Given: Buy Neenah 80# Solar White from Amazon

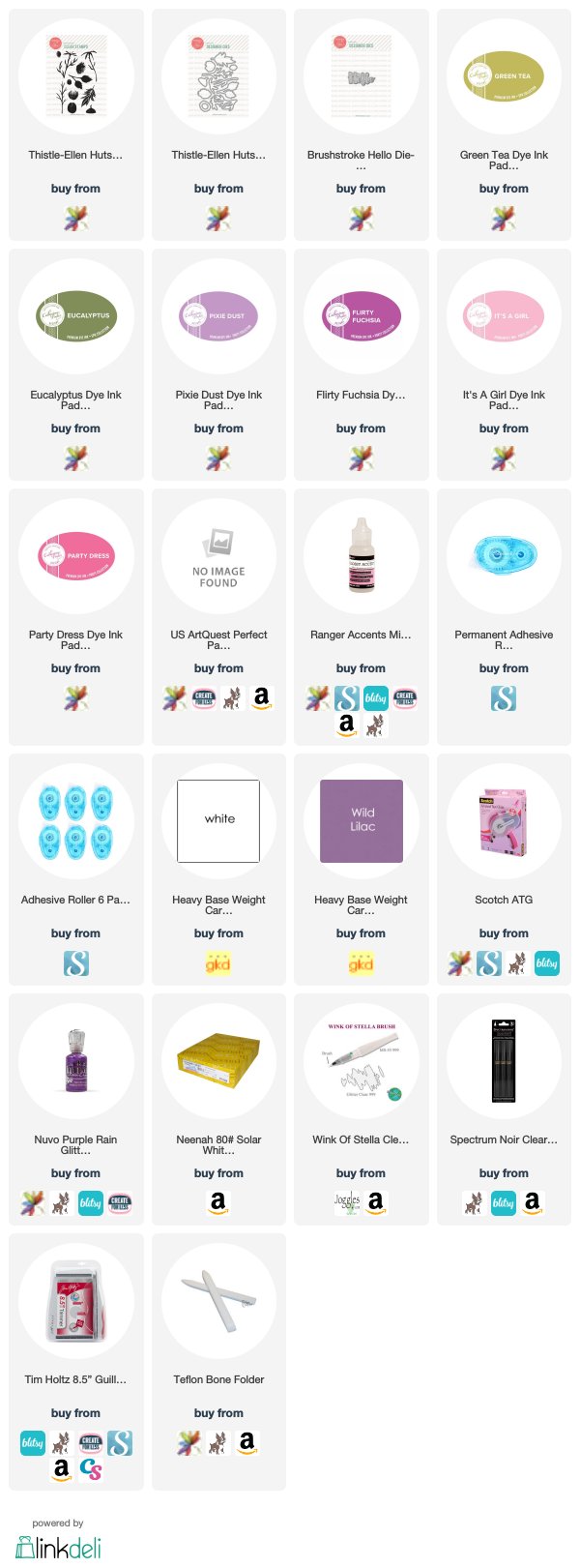Looking at the screenshot, I should coord(218,1203).
